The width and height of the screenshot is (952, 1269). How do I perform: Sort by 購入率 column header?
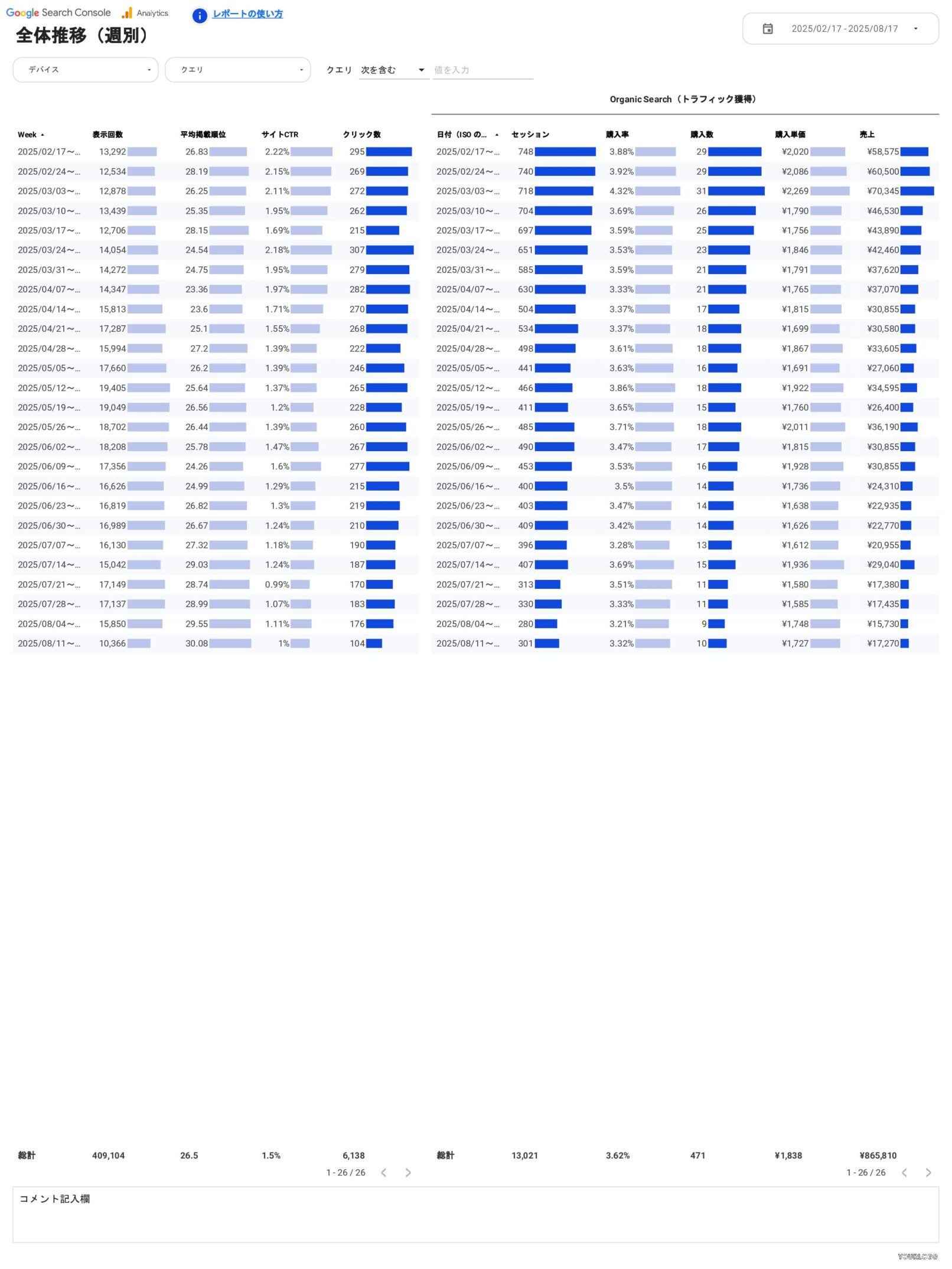[617, 135]
